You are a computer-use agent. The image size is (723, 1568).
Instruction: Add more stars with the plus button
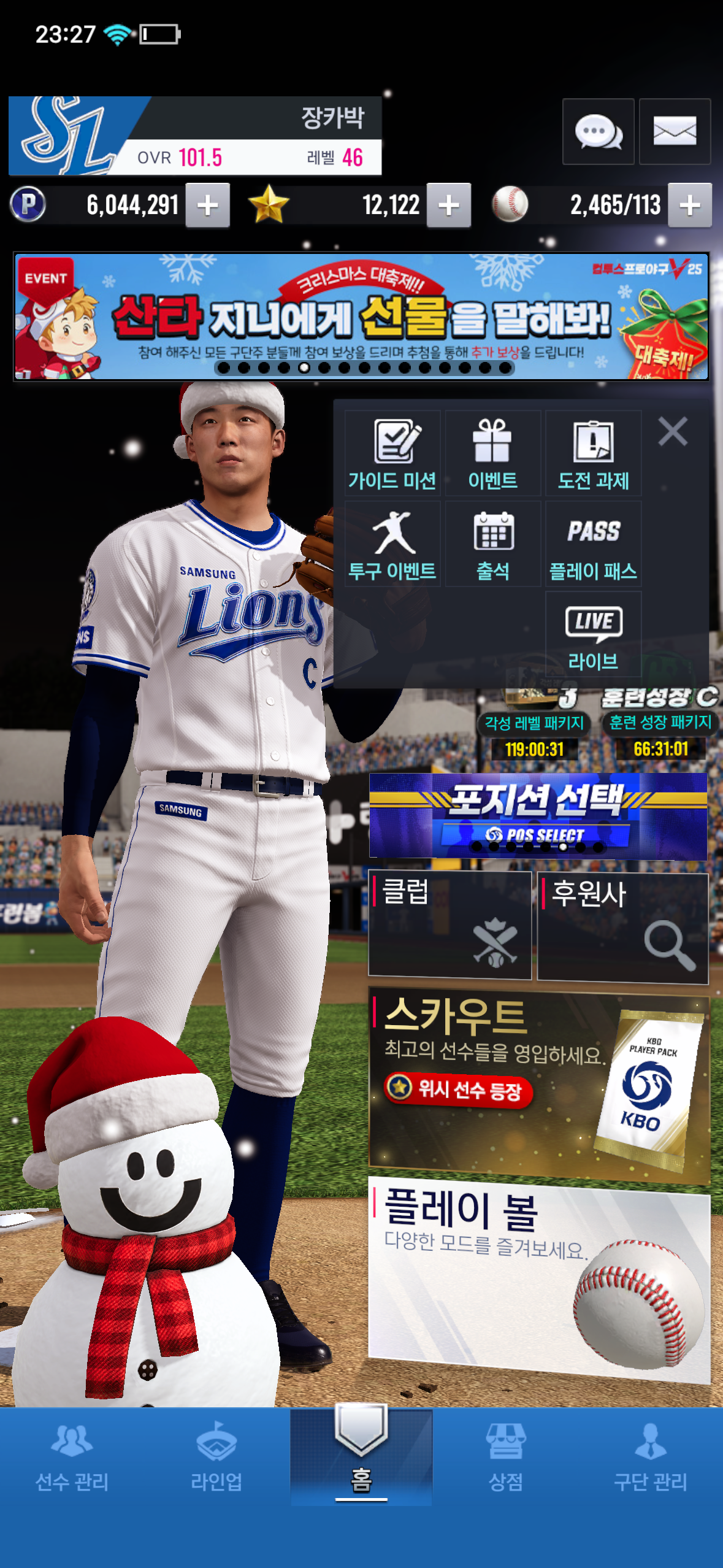click(x=449, y=205)
